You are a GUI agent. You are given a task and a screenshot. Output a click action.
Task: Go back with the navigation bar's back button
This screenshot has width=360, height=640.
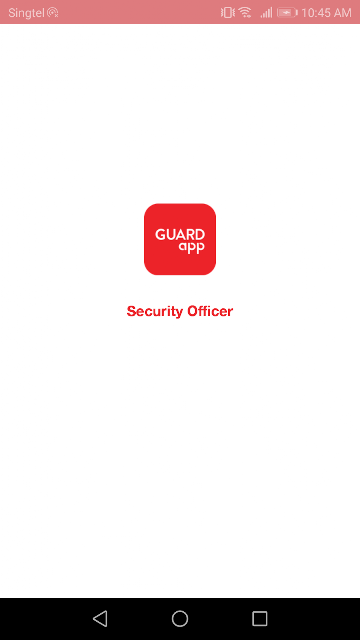[x=100, y=618]
